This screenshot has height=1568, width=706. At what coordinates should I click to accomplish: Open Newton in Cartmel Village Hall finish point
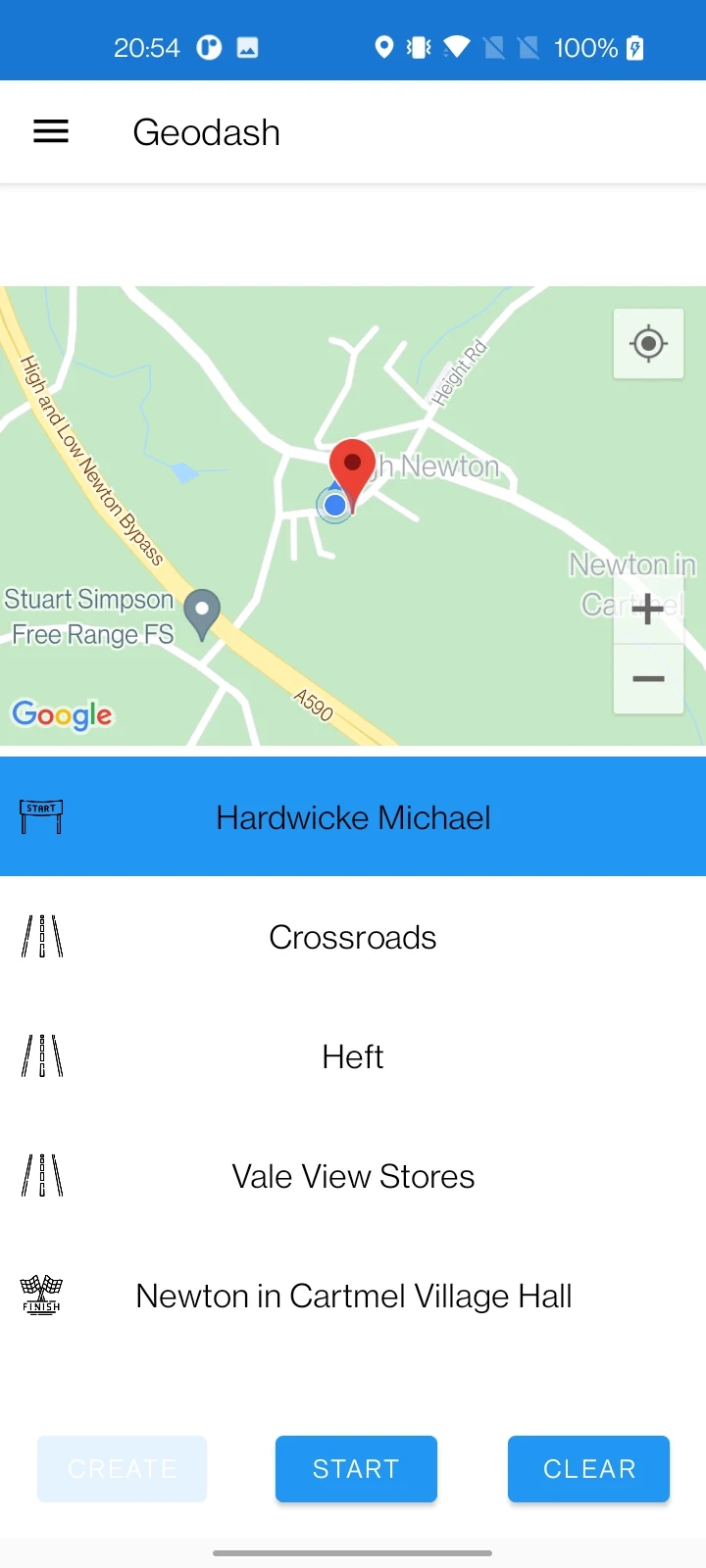353,1296
